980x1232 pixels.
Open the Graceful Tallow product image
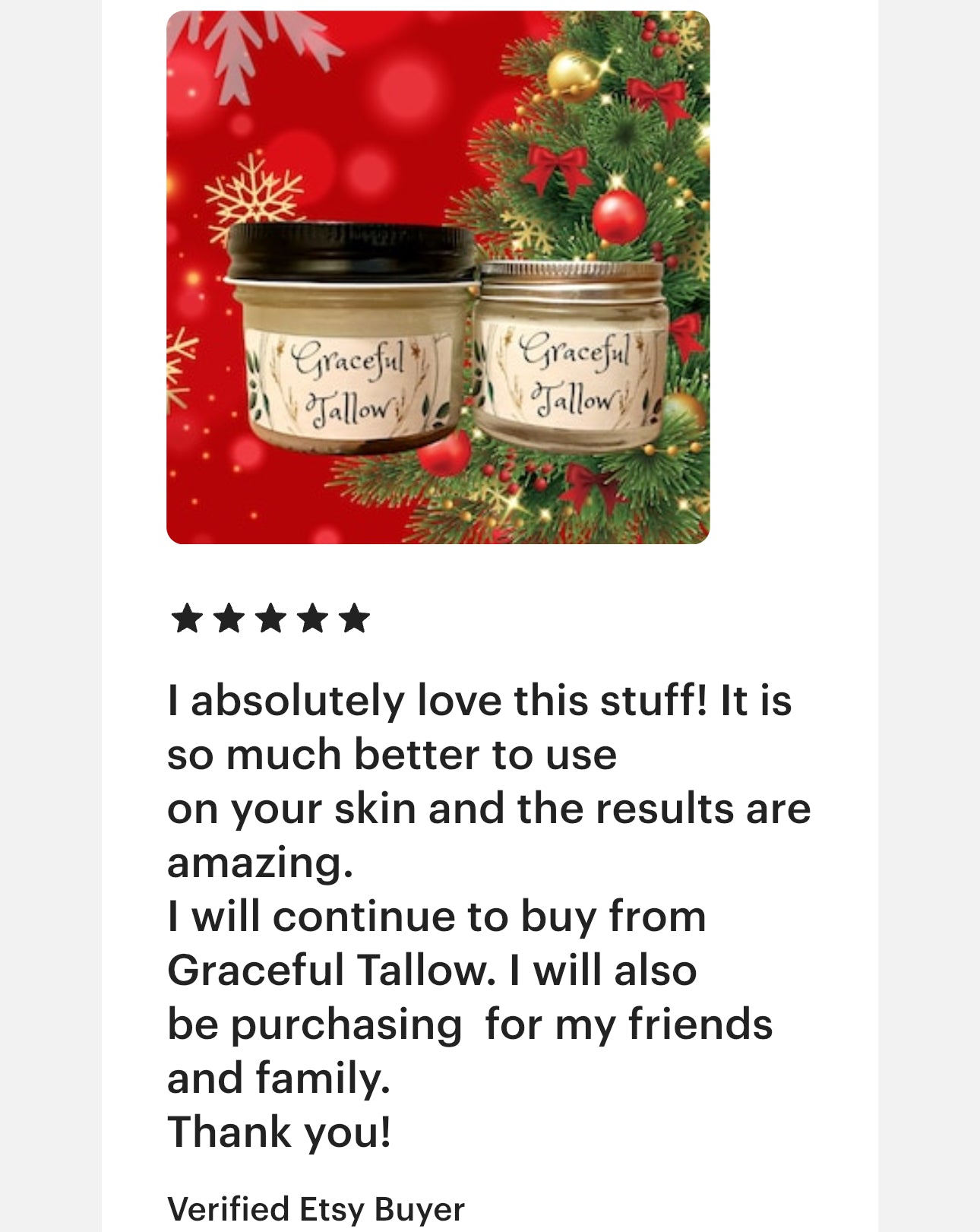[438, 277]
